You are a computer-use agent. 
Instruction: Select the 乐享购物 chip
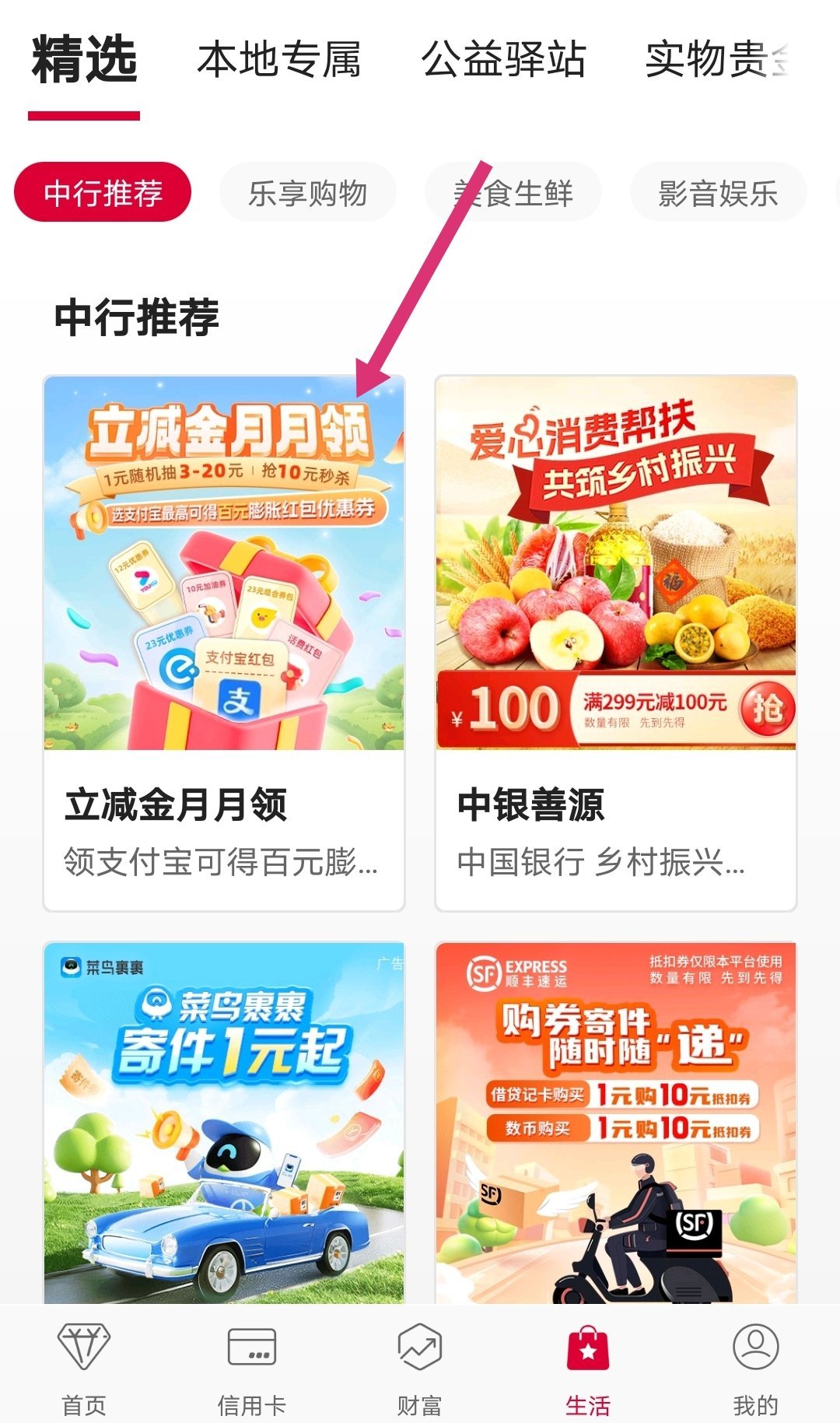click(x=308, y=193)
